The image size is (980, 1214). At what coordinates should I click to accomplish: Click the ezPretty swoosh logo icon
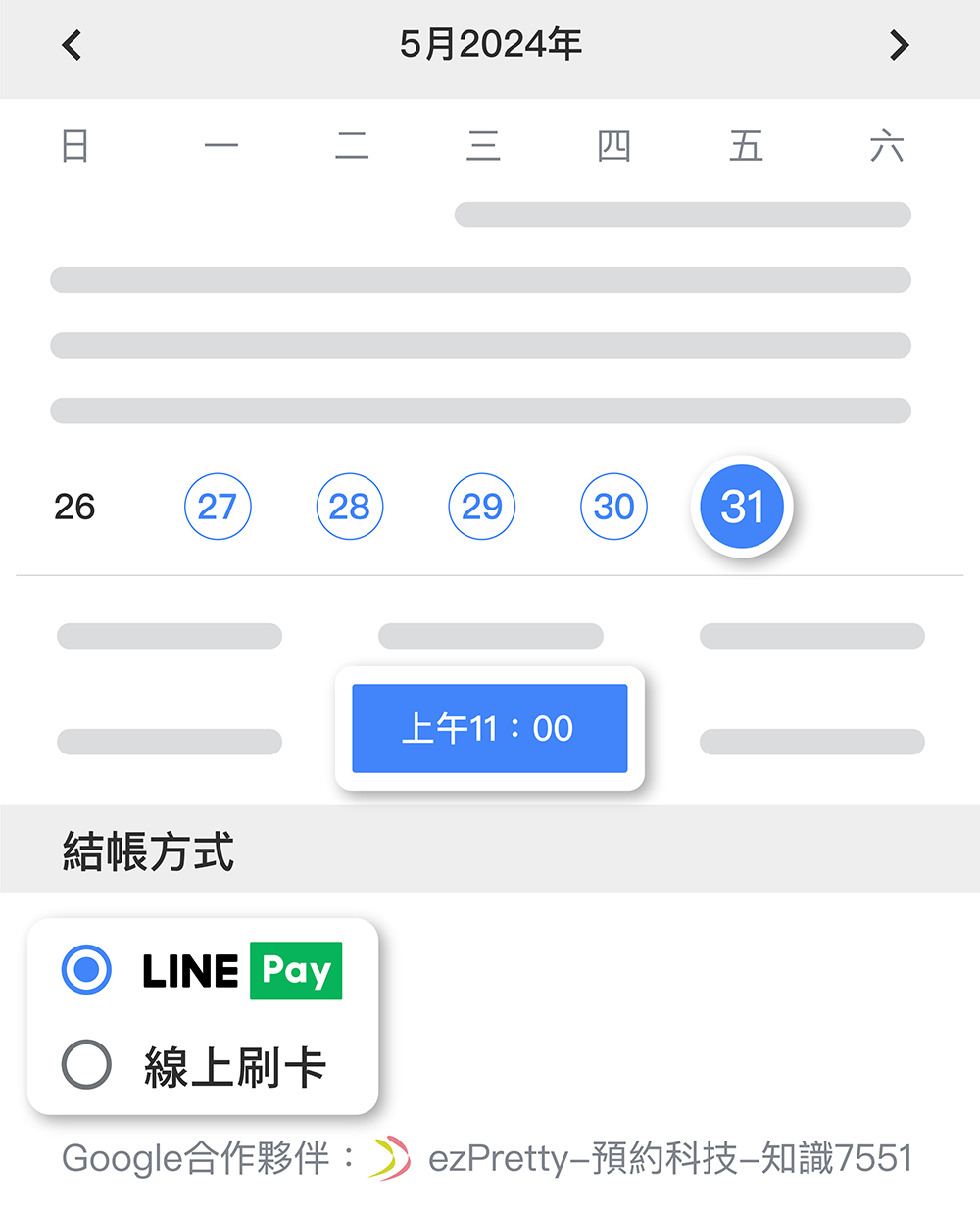(391, 1159)
